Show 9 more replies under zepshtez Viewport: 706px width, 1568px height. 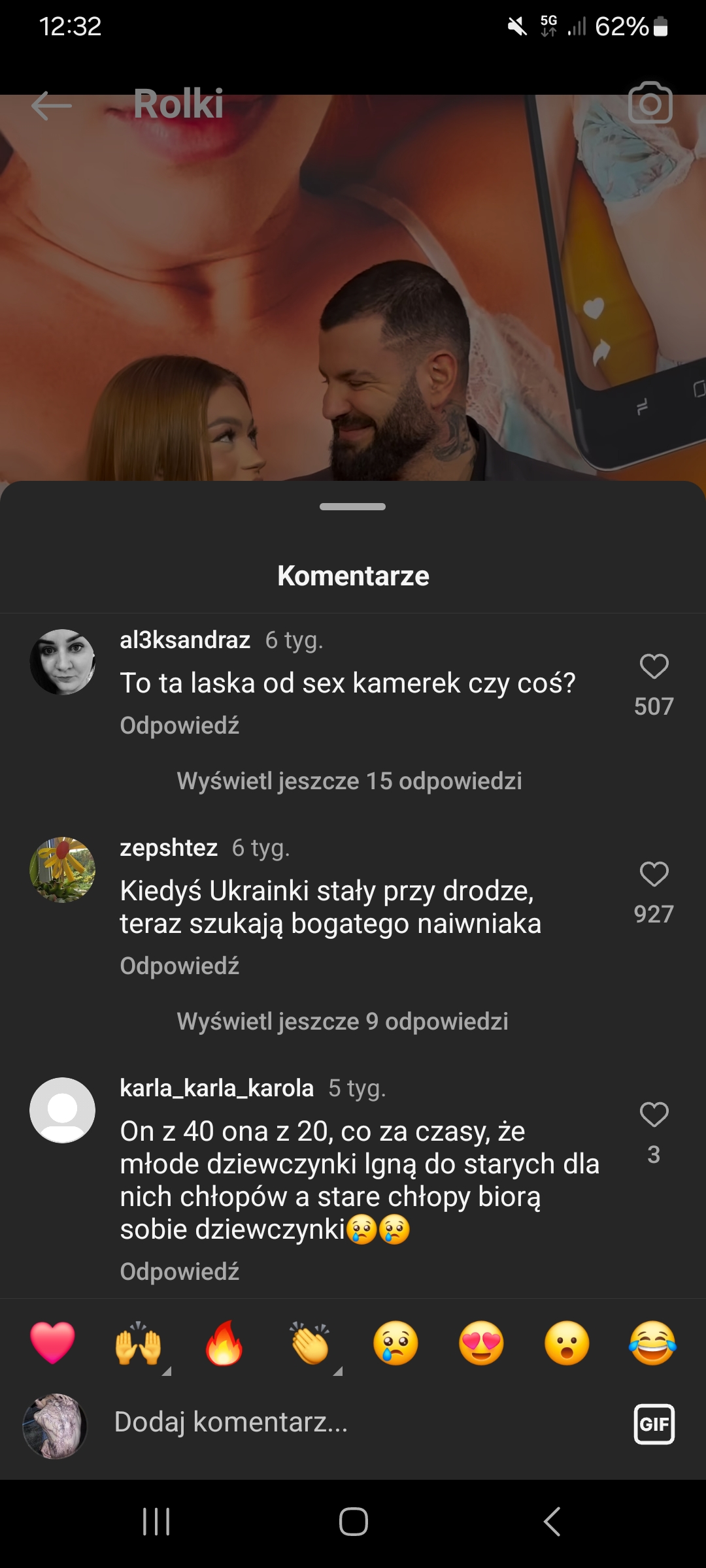coord(342,1022)
